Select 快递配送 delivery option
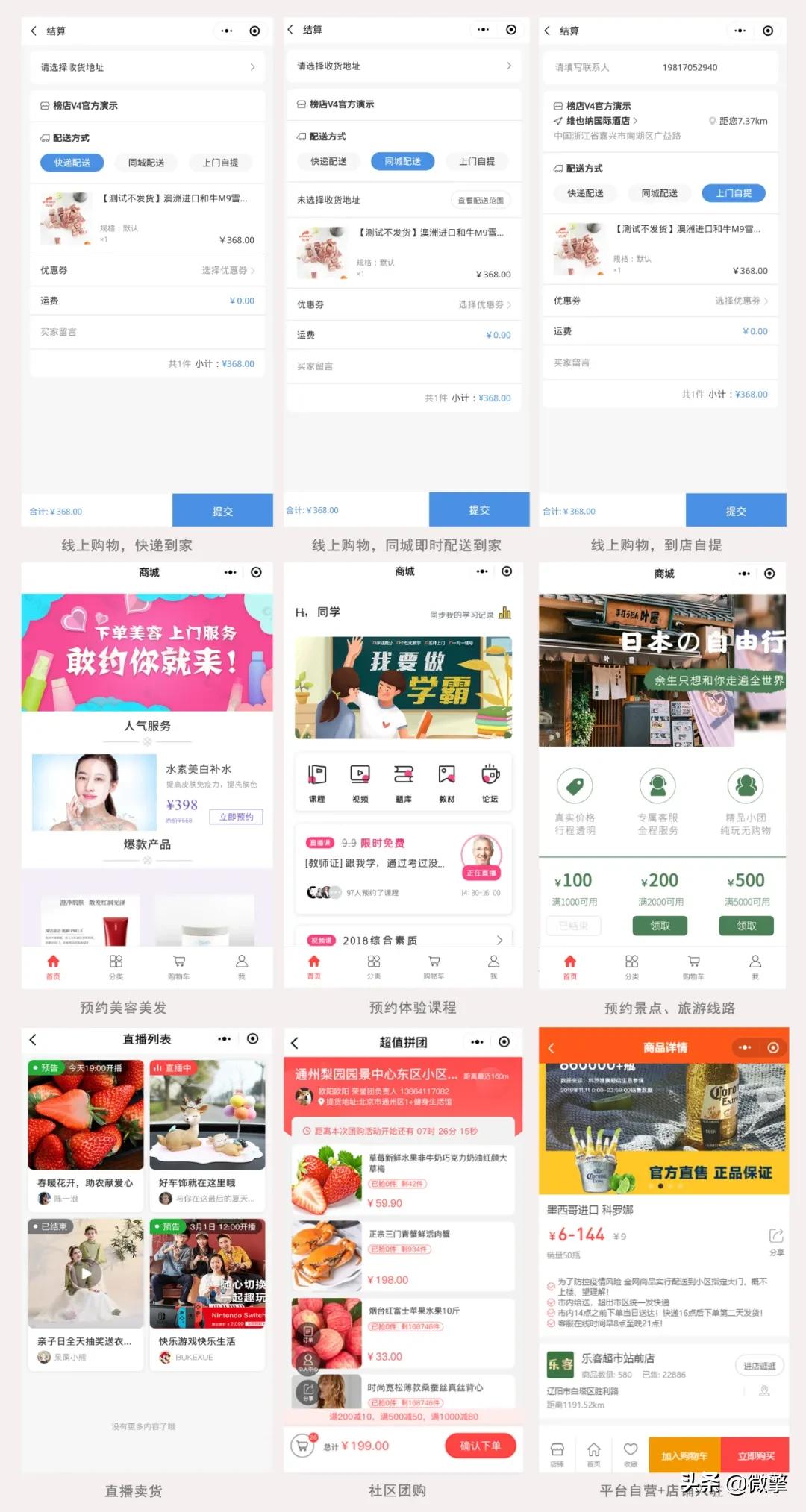This screenshot has width=806, height=1512. point(71,163)
